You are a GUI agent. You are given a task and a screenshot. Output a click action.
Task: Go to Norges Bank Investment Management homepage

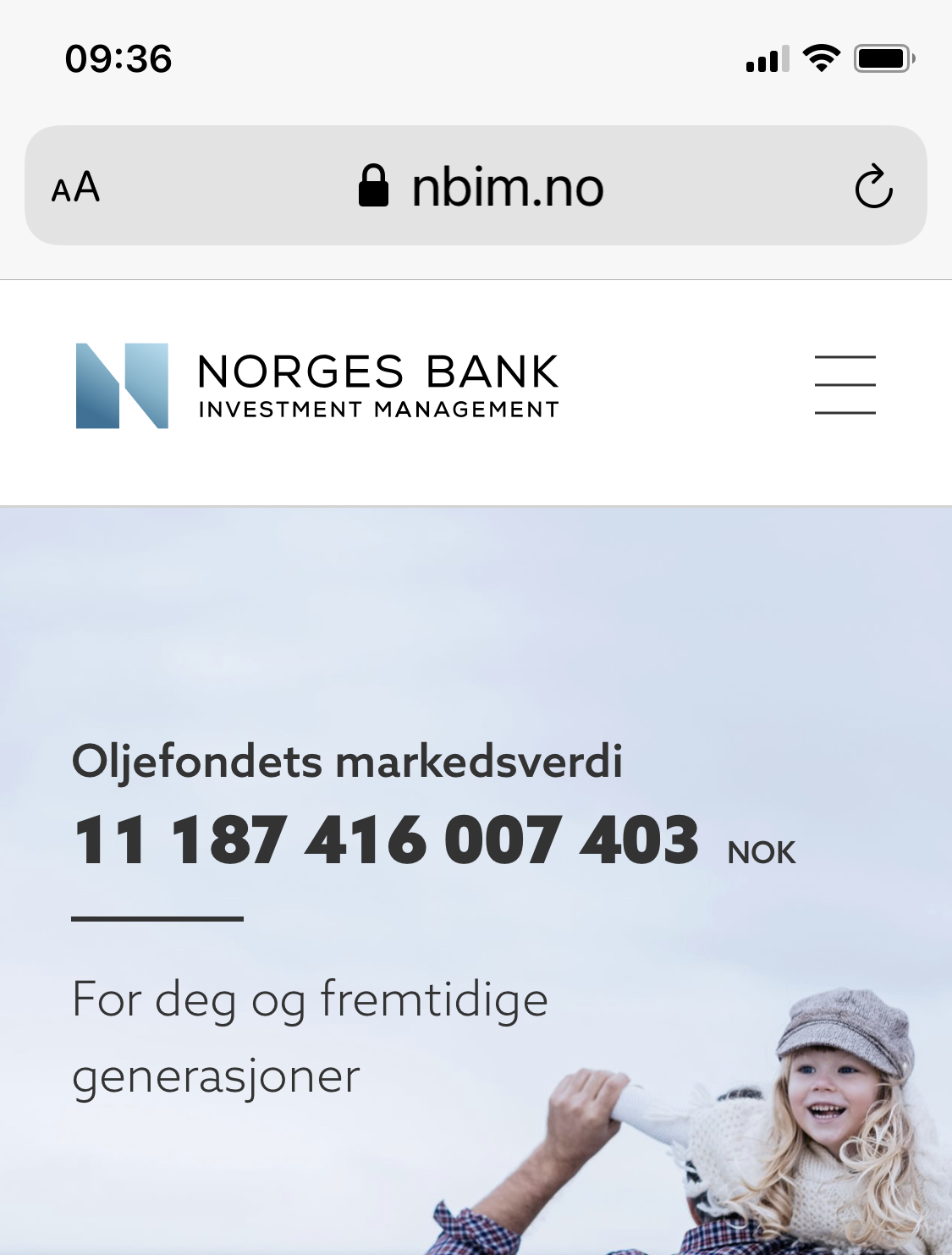[x=317, y=386]
